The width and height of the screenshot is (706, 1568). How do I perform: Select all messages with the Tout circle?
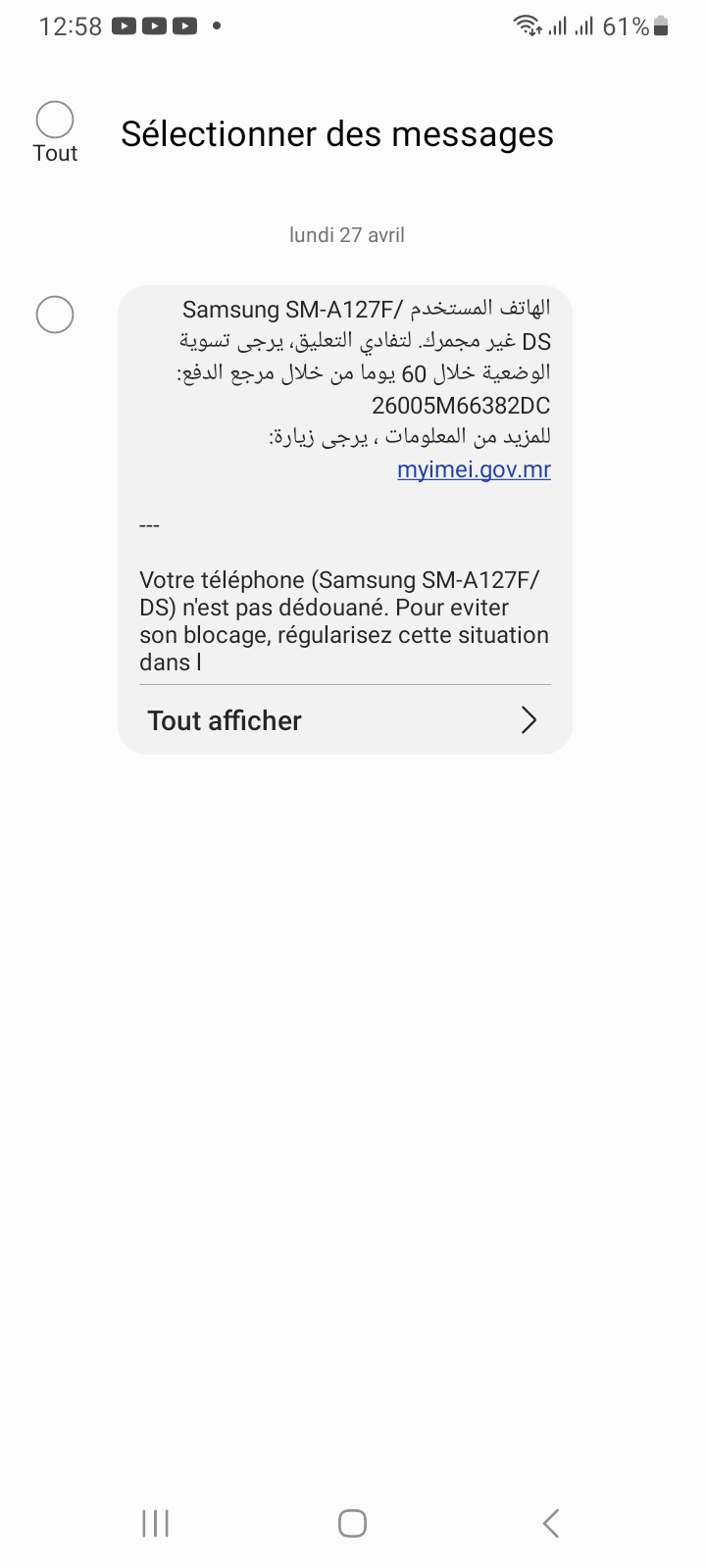point(55,121)
